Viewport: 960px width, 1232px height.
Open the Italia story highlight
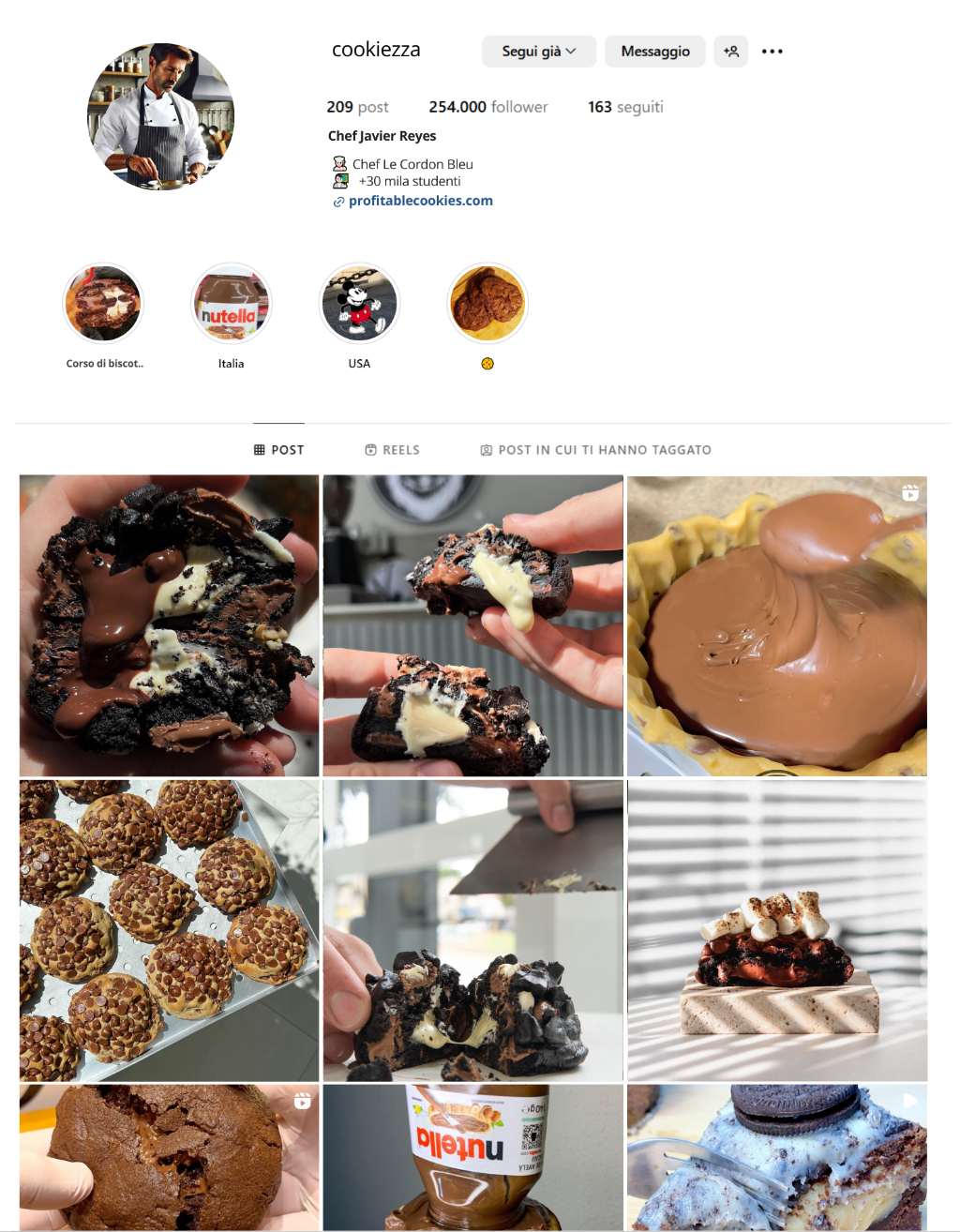232,304
